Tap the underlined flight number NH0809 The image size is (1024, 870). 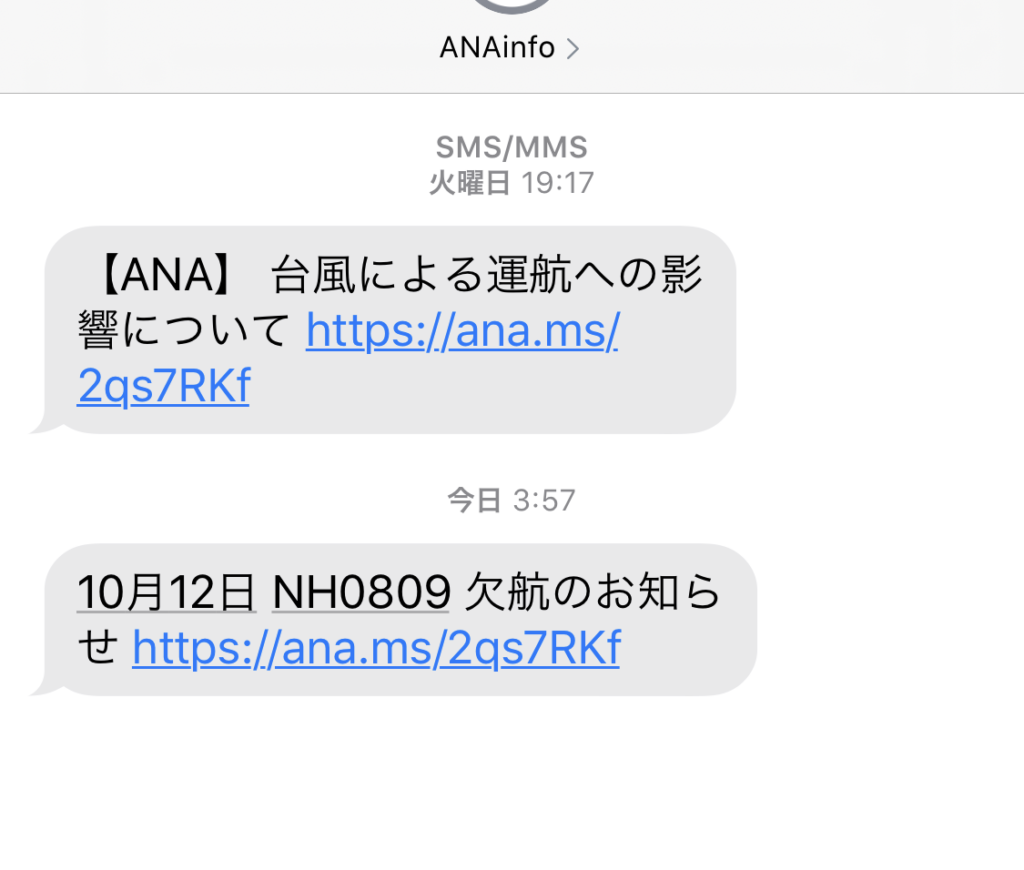tap(361, 593)
